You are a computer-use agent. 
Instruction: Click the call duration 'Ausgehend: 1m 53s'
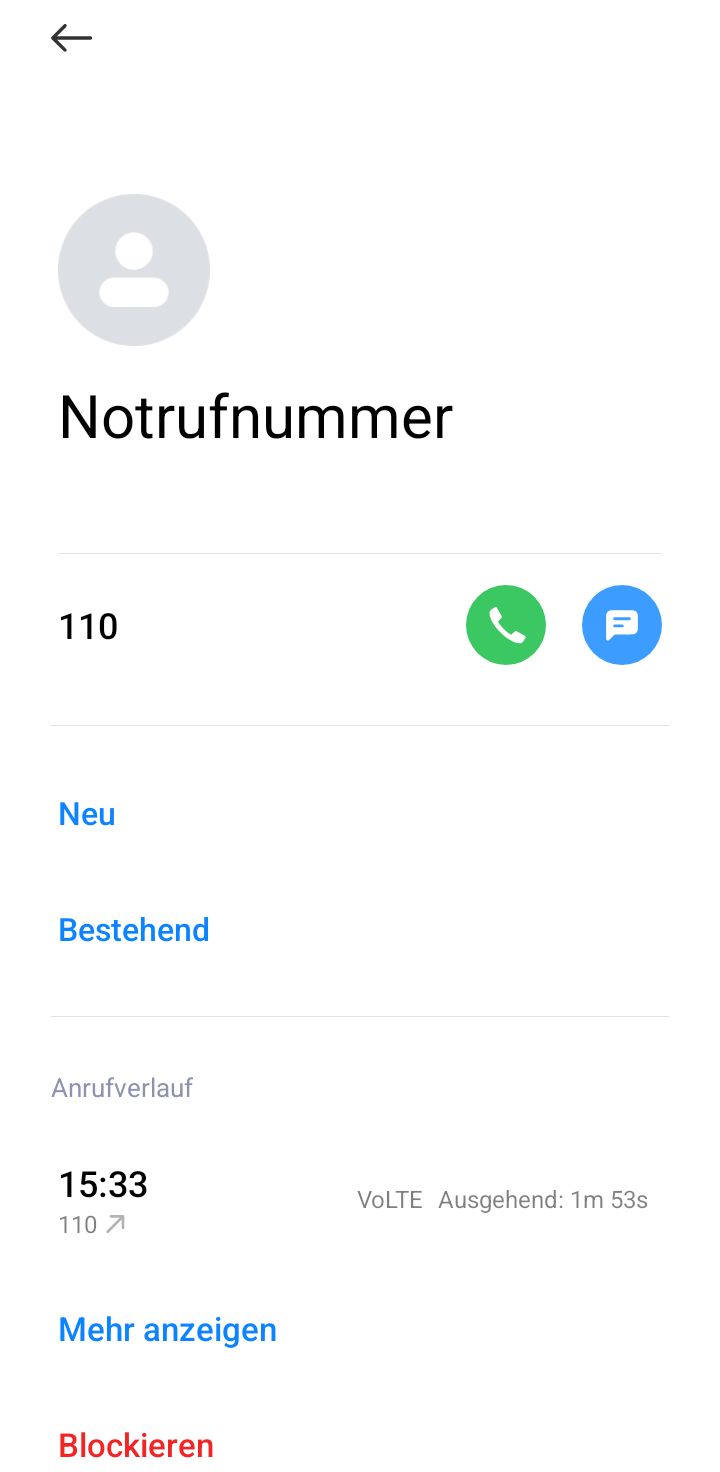[543, 1200]
